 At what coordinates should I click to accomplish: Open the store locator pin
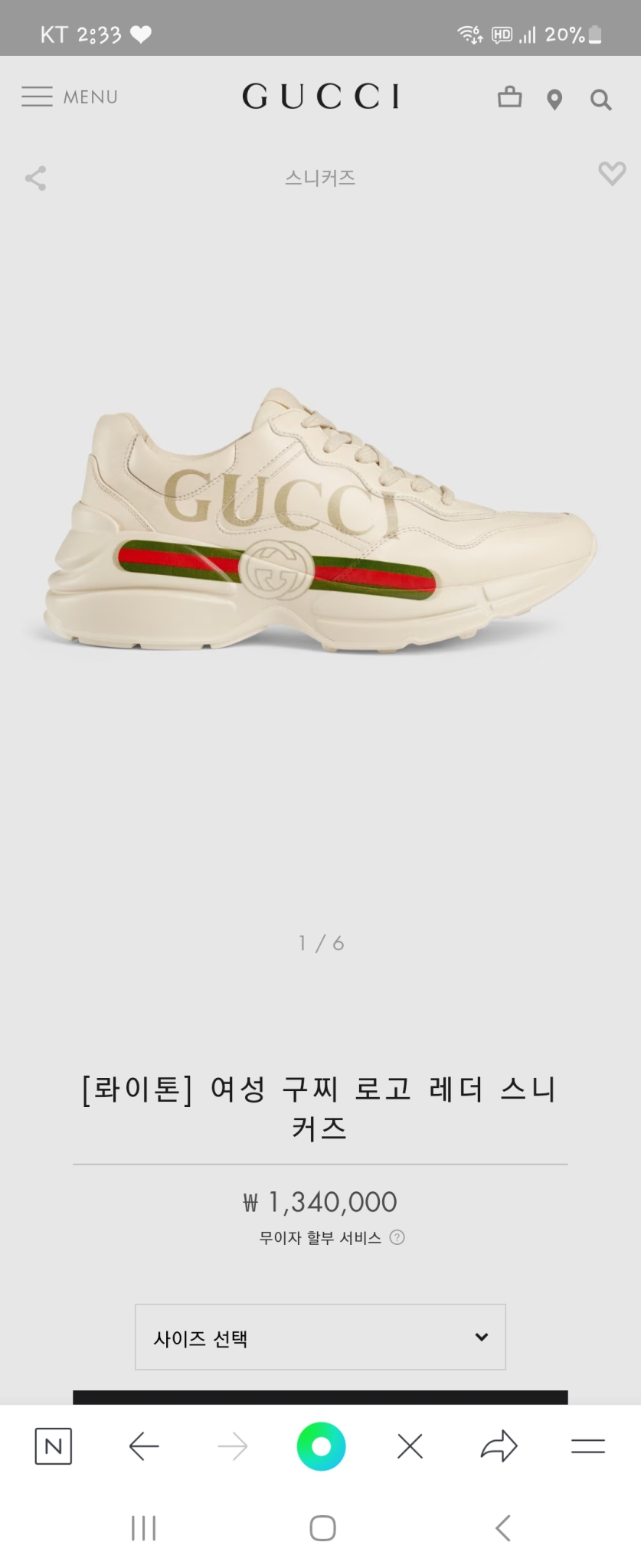point(554,100)
